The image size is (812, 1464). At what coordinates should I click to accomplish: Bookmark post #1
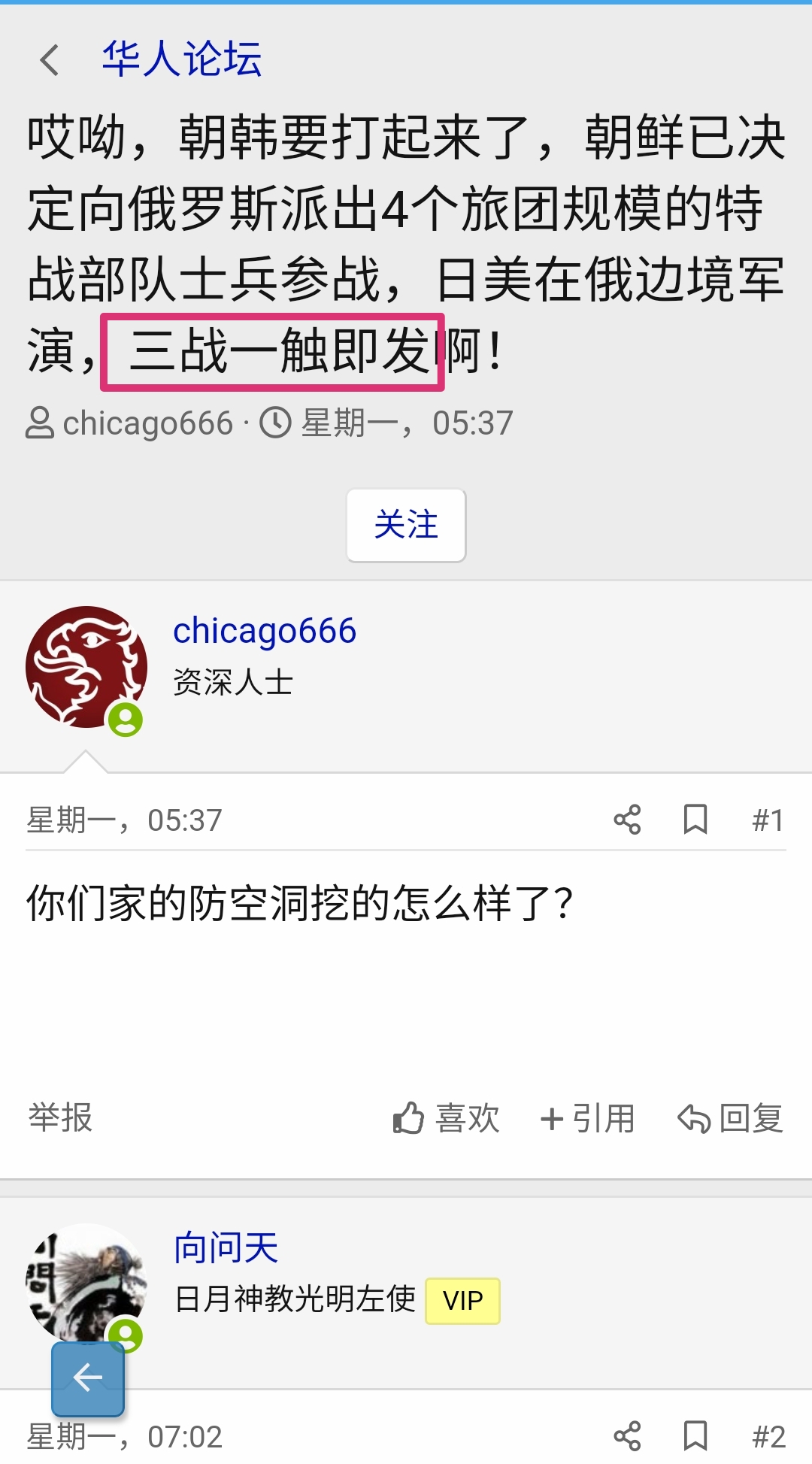click(695, 820)
